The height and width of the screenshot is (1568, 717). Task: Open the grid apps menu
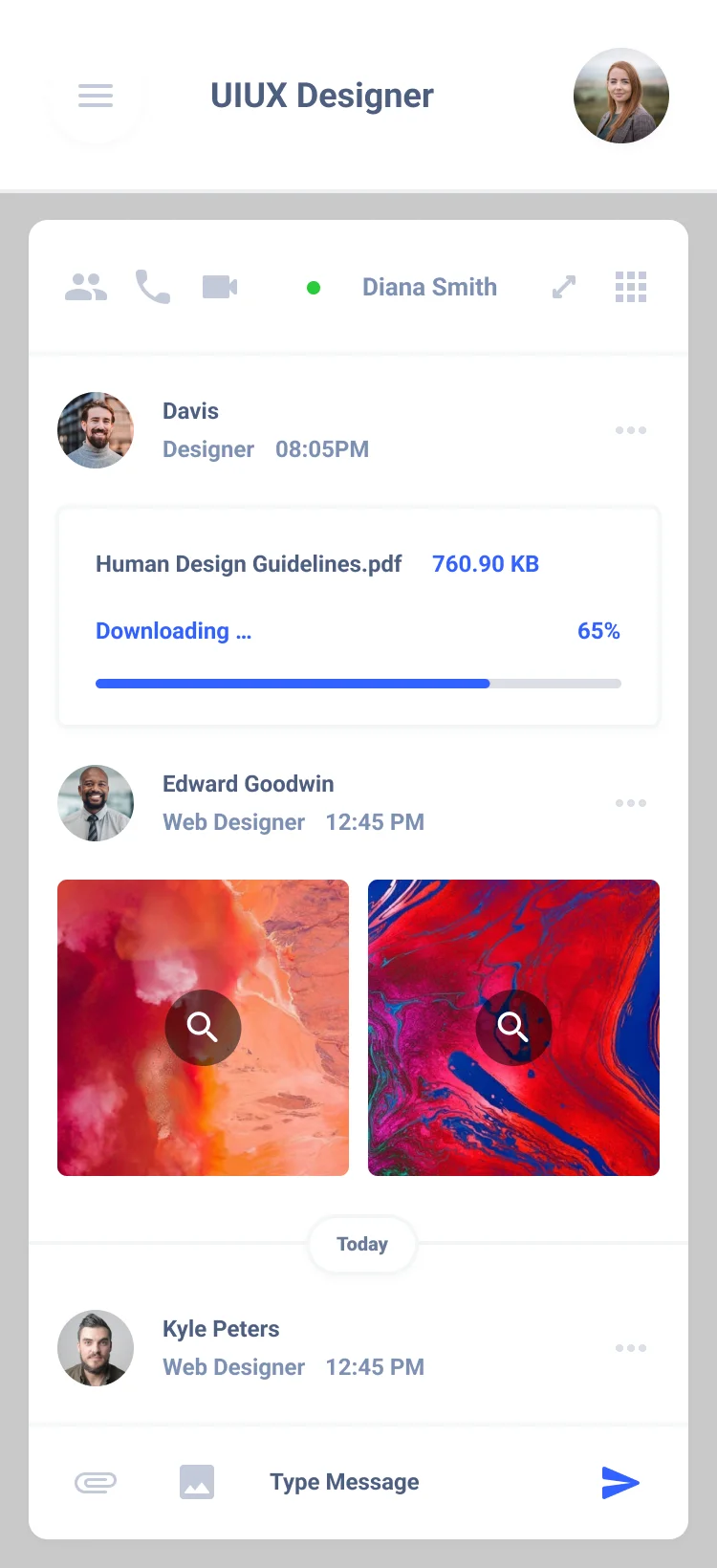631,287
